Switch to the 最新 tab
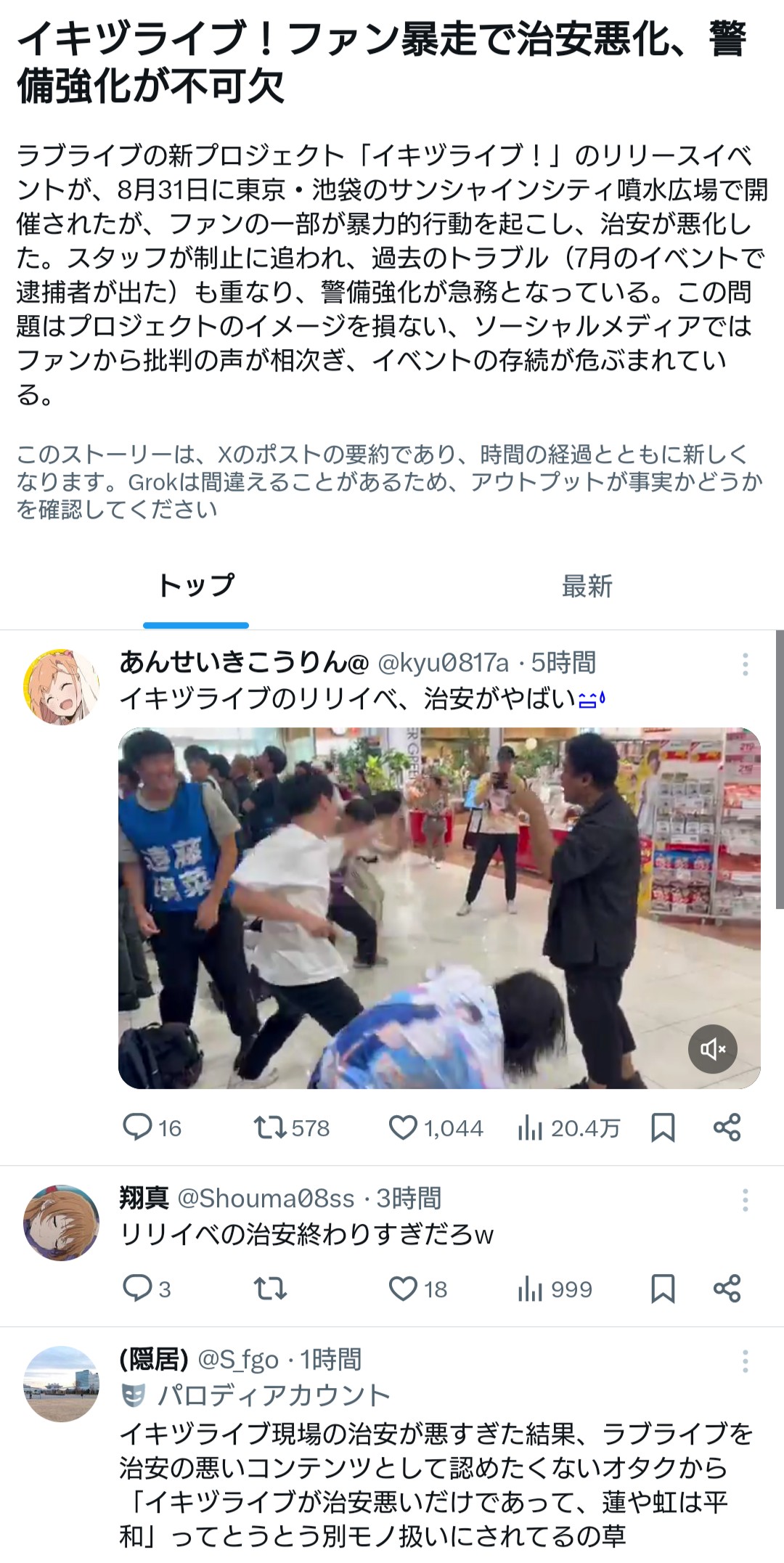 coord(587,586)
